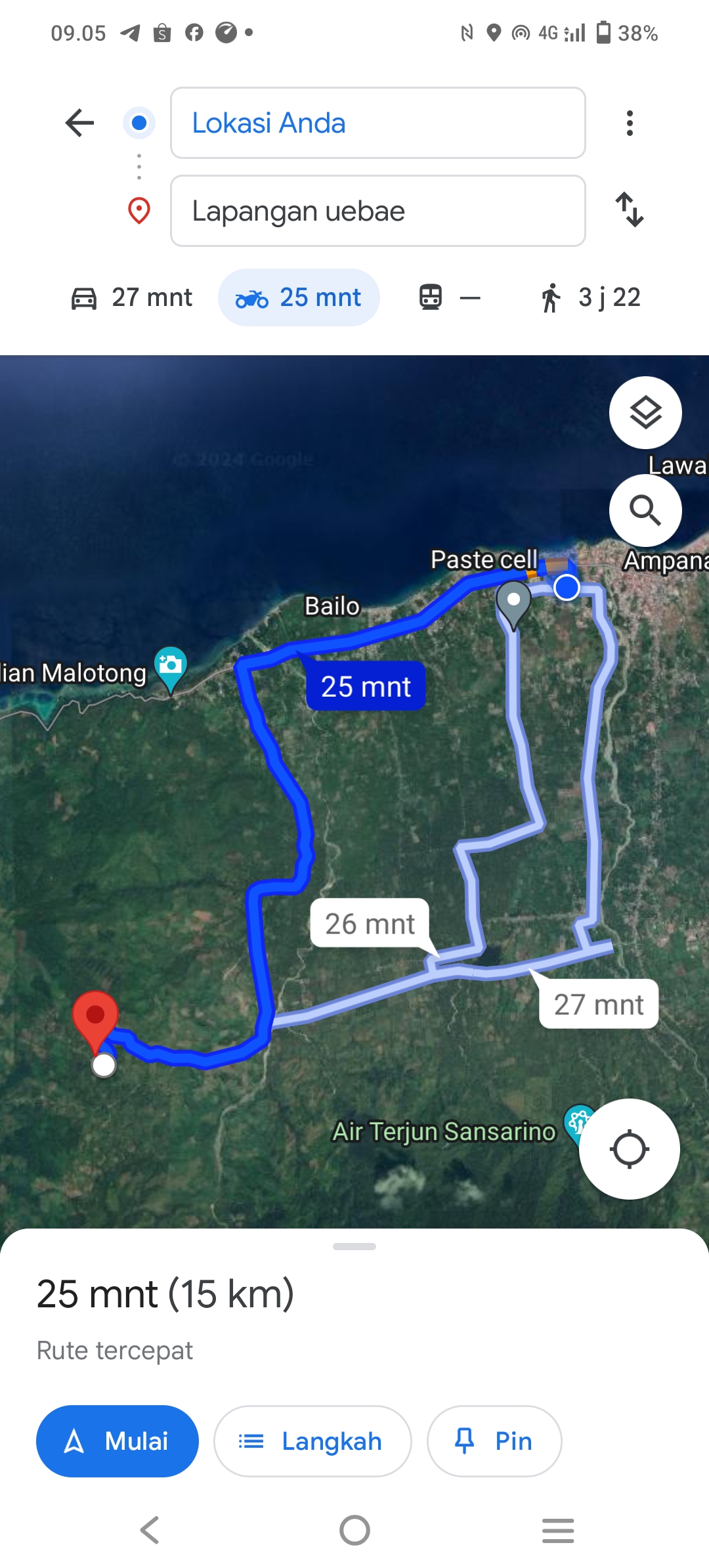Viewport: 709px width, 1568px height.
Task: Open Air Terjun Sansarino place marker
Action: click(x=578, y=1124)
